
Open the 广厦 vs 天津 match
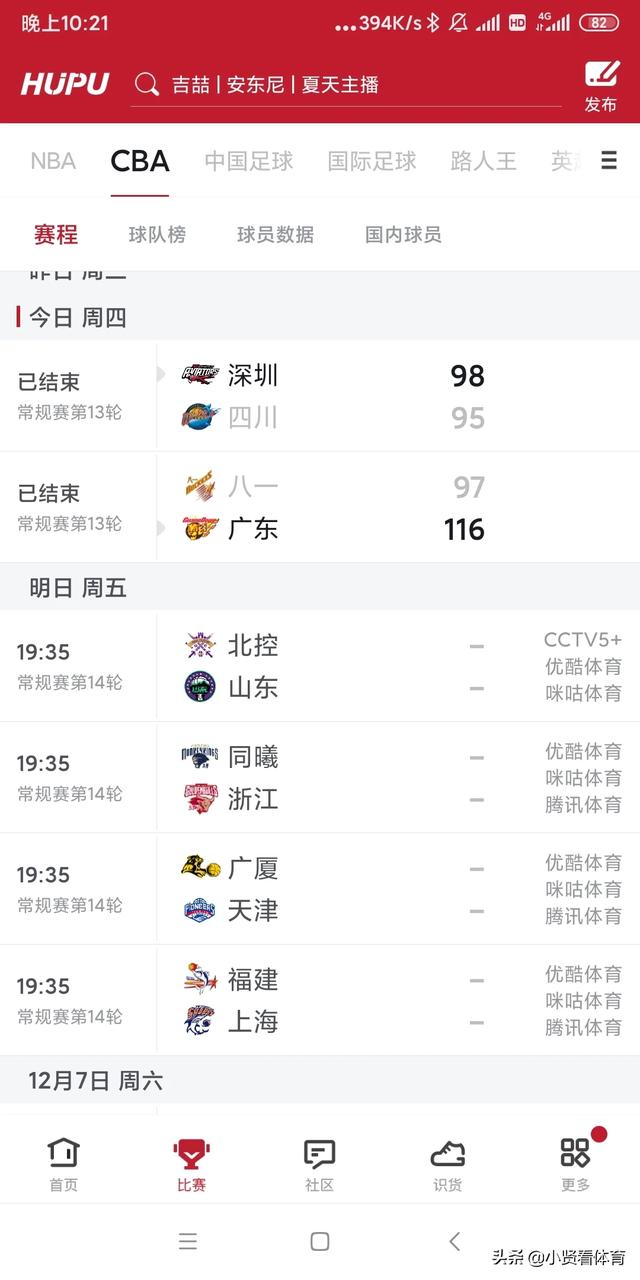click(x=320, y=889)
